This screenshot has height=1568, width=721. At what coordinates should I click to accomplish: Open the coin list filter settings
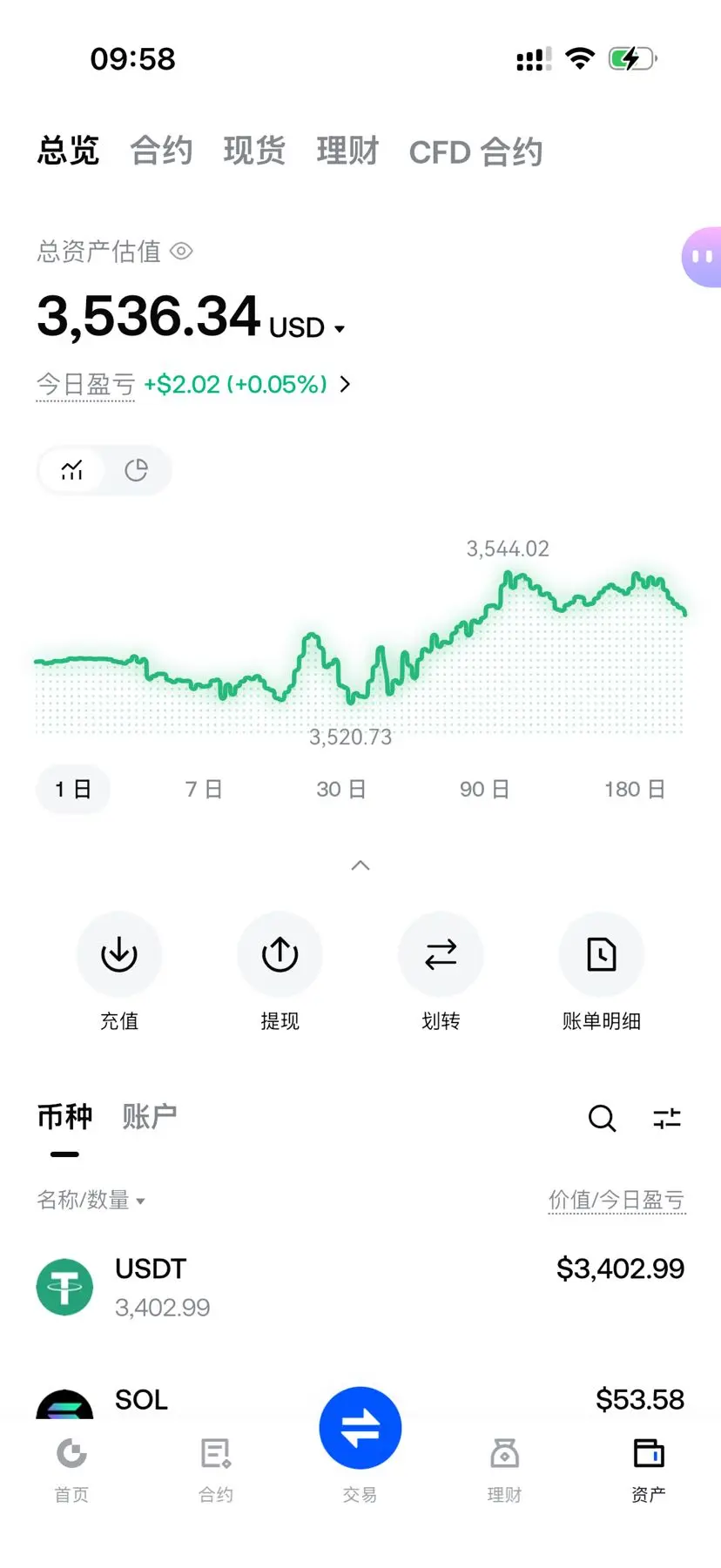667,1118
